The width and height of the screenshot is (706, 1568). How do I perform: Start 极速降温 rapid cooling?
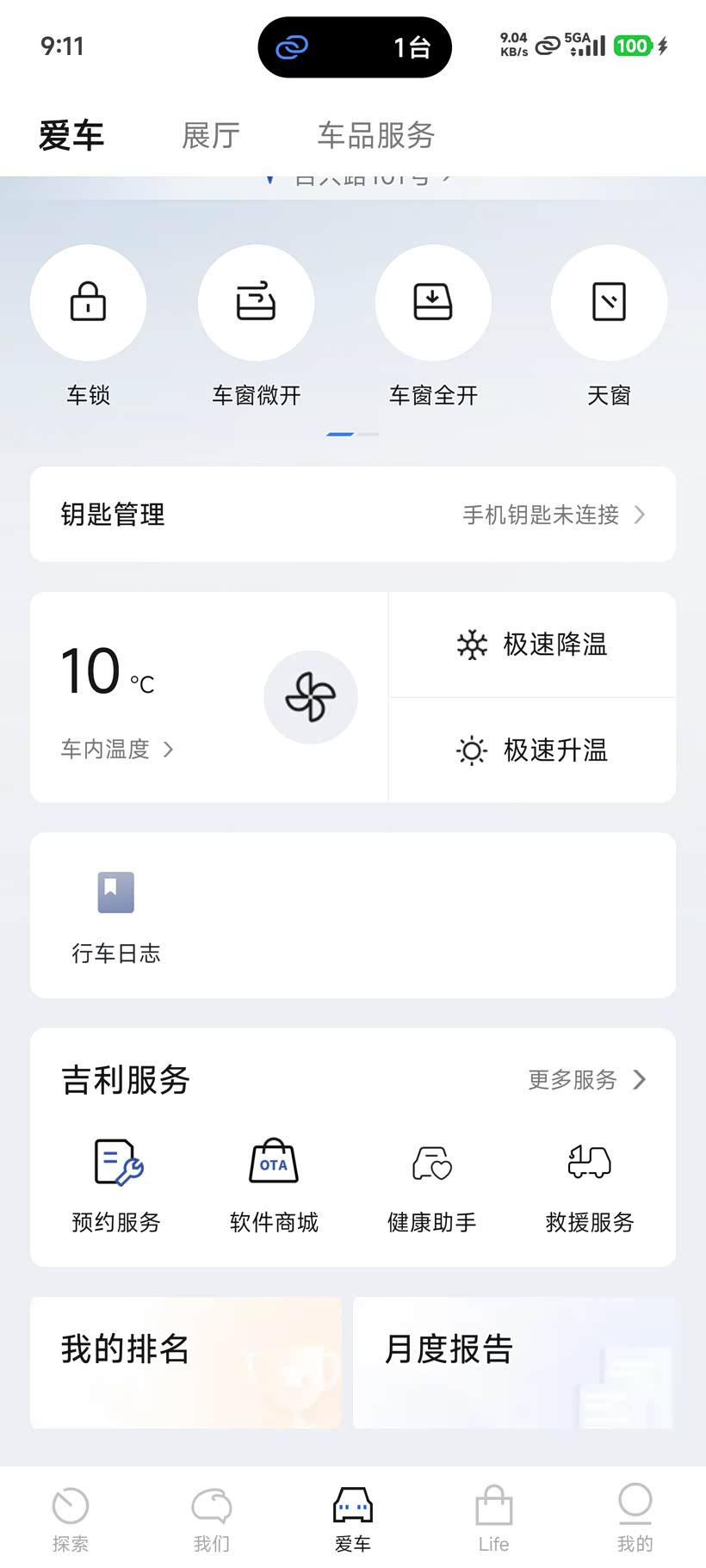point(532,645)
